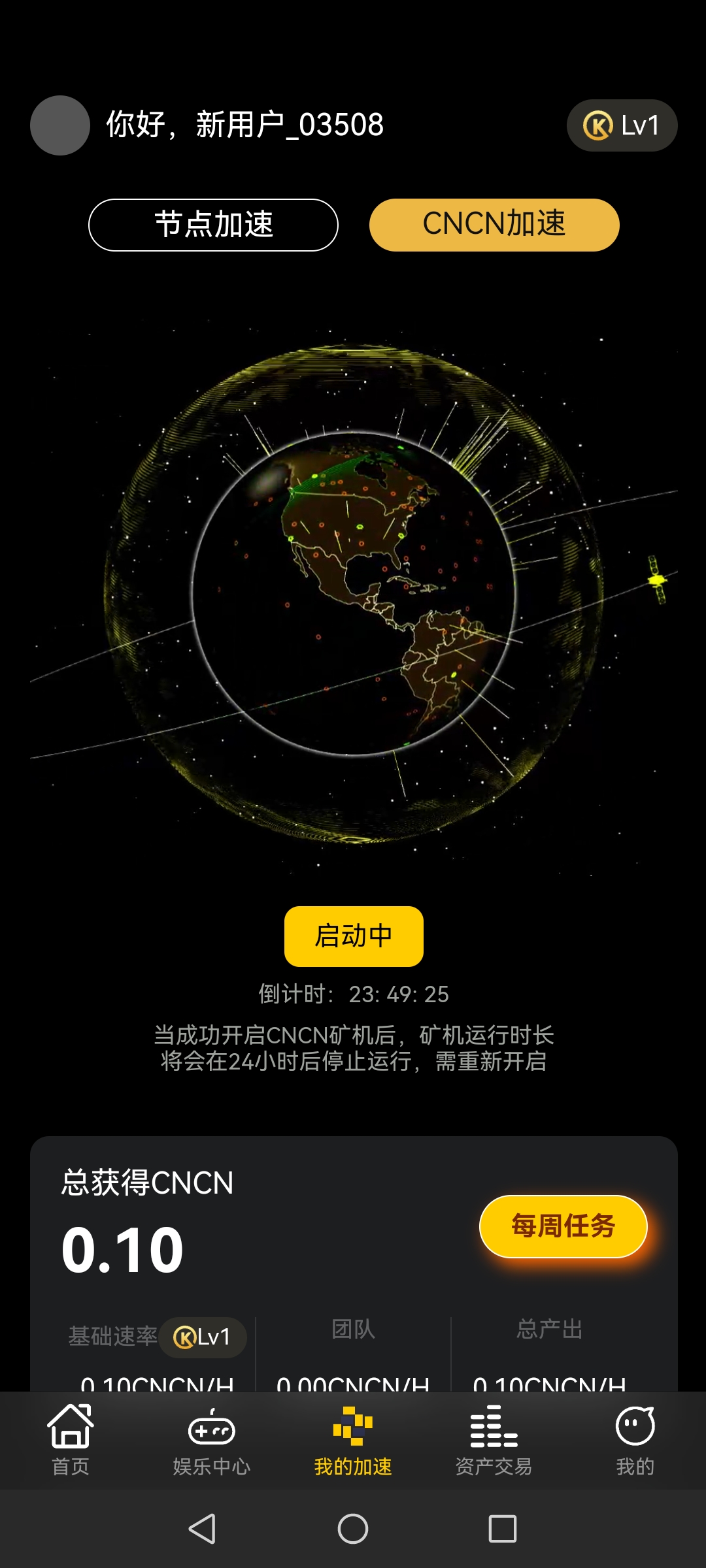The height and width of the screenshot is (1568, 706).
Task: Tap the 启动中 button
Action: [x=354, y=936]
